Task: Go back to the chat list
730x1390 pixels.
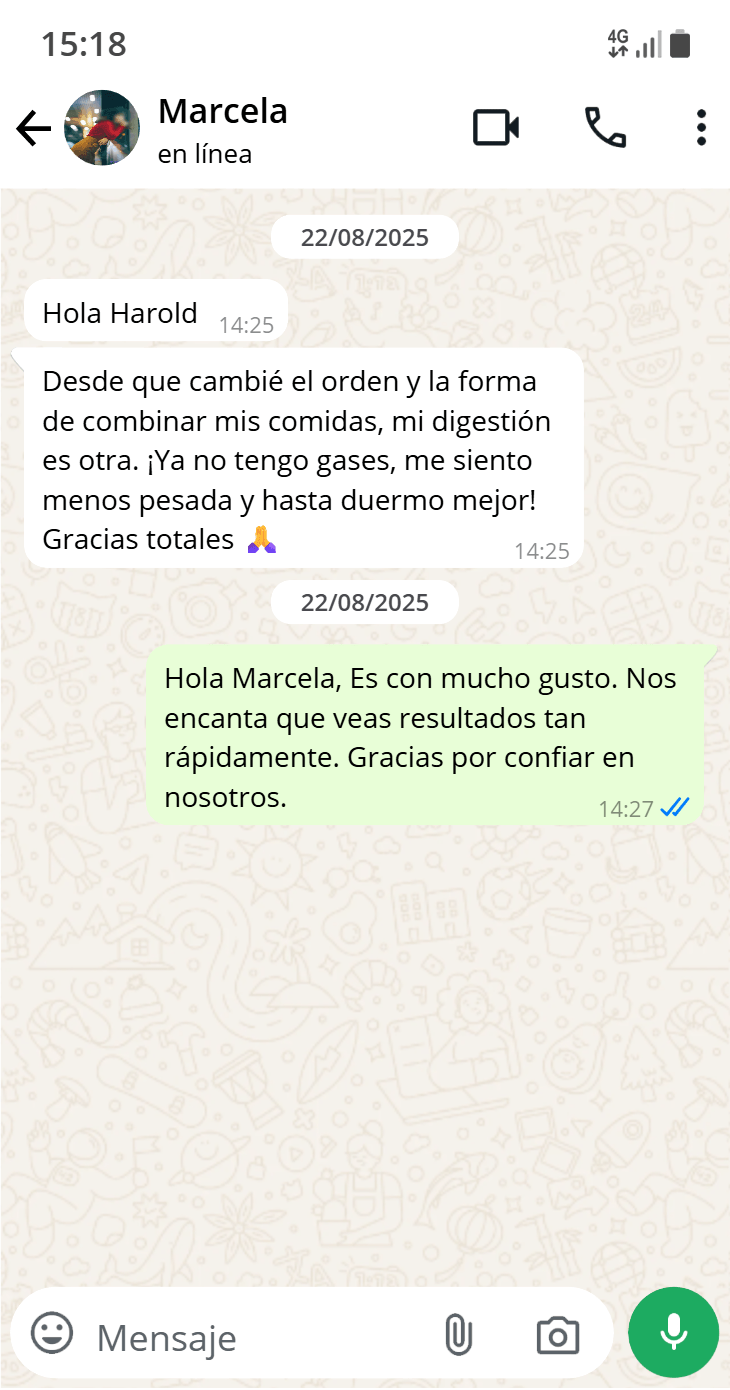Action: click(x=33, y=129)
